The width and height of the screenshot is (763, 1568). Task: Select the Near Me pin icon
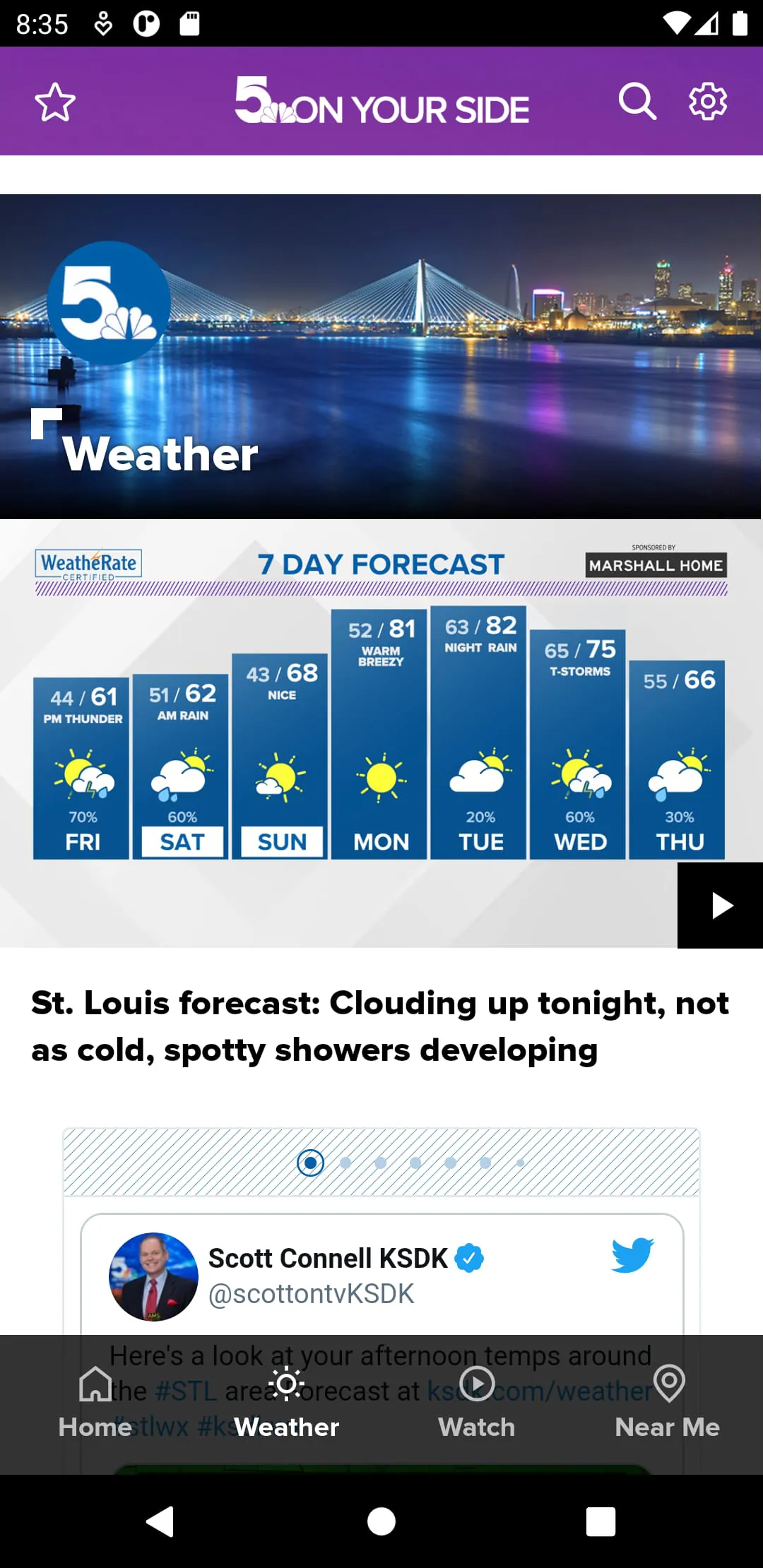668,1384
